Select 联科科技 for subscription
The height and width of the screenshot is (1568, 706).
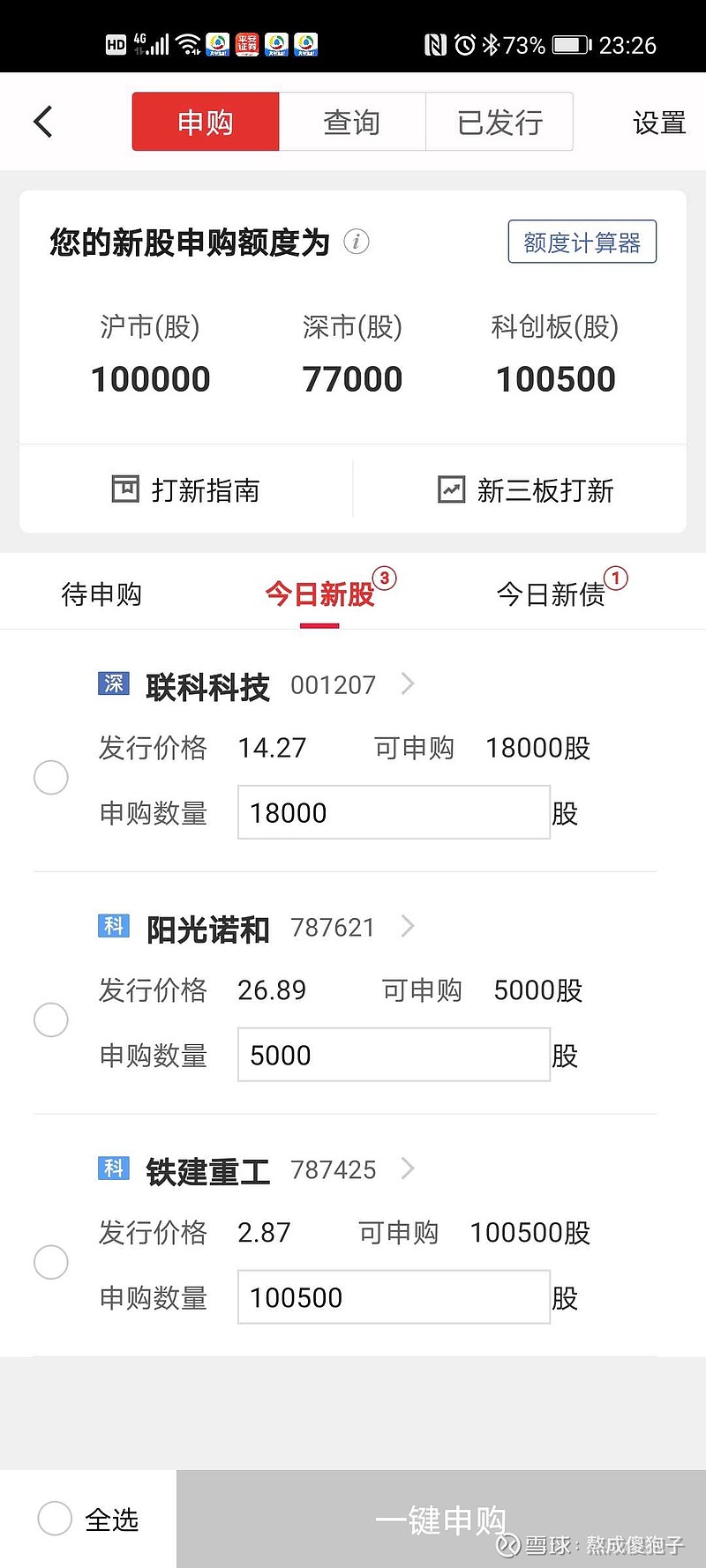50,778
